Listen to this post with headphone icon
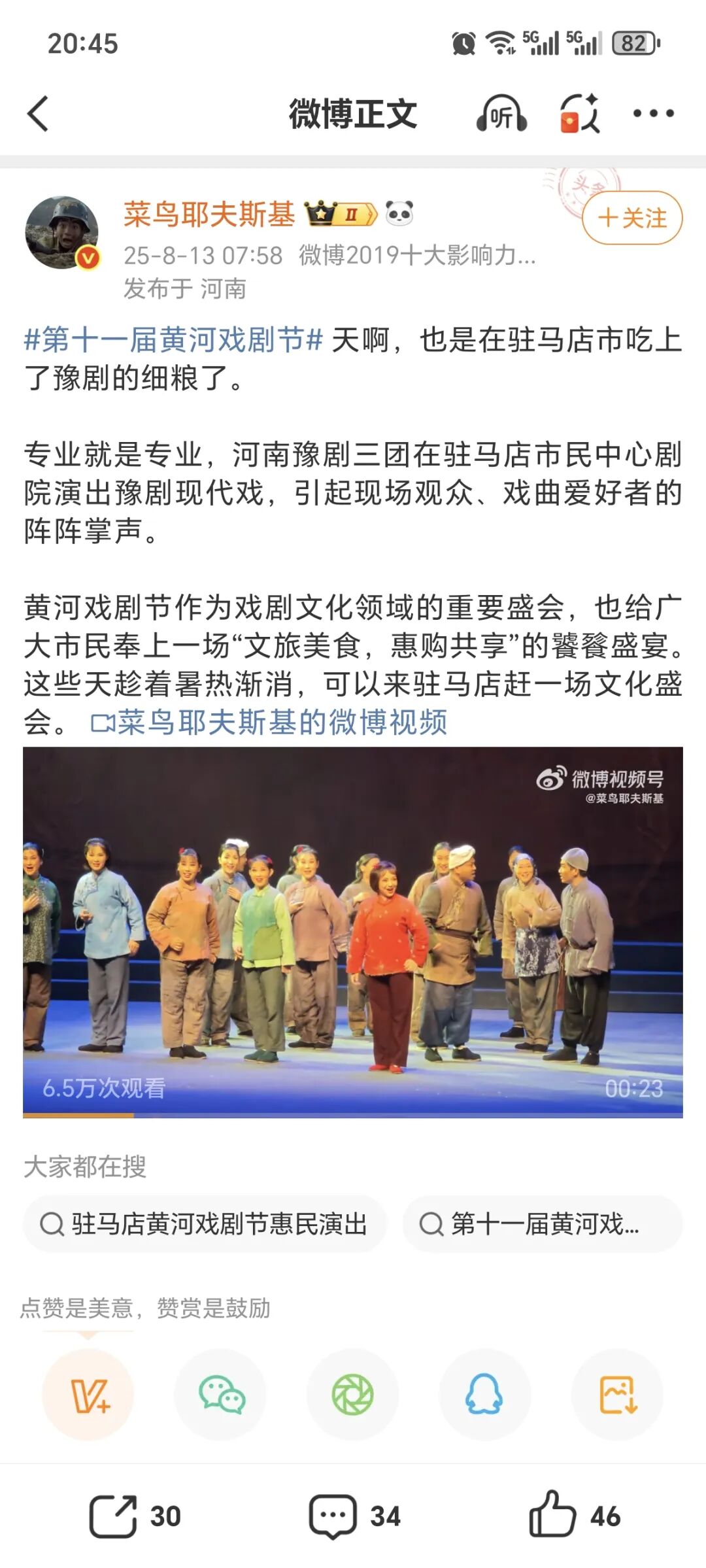 [501, 114]
